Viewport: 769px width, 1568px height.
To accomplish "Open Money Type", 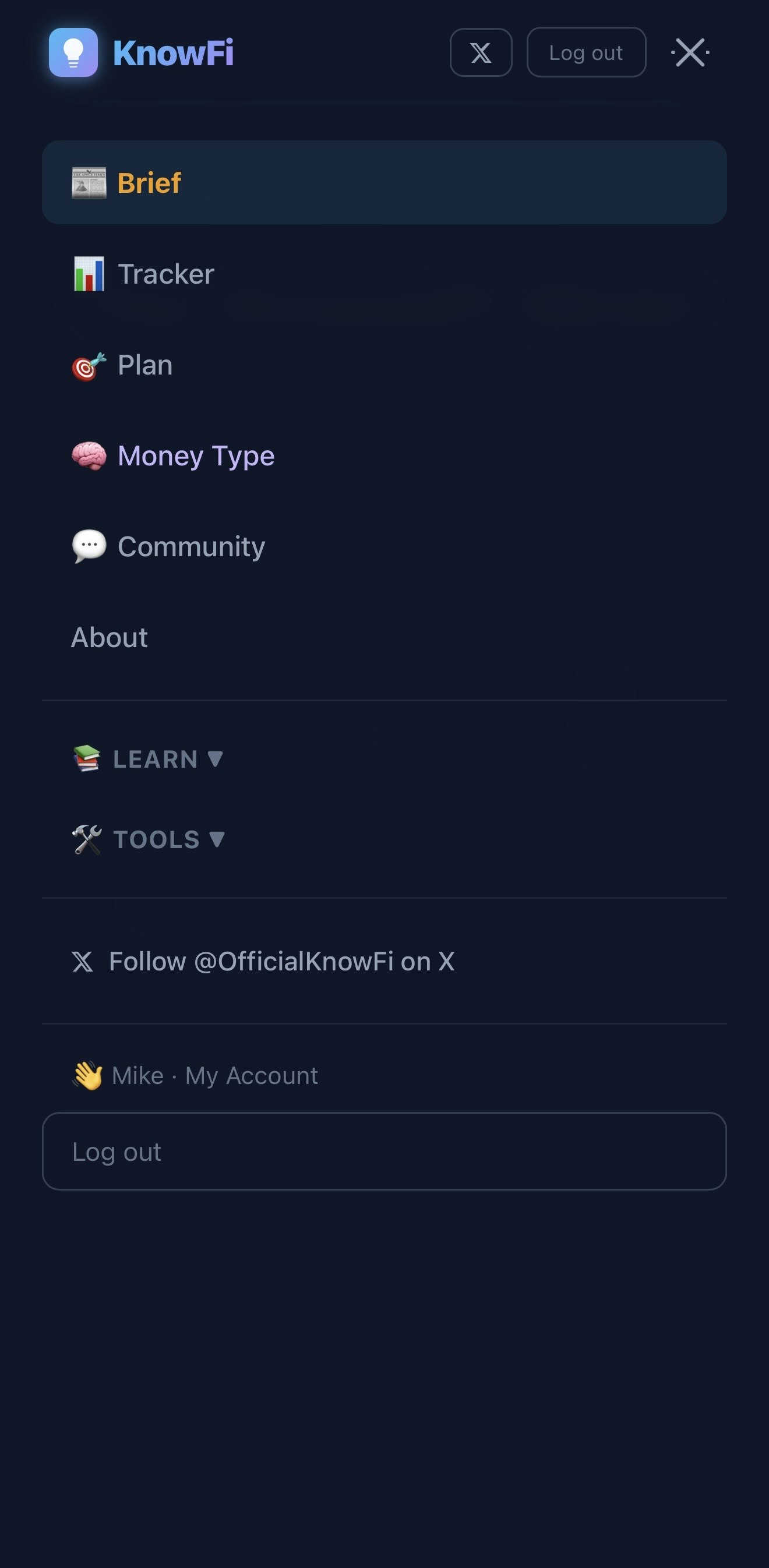I will (195, 456).
